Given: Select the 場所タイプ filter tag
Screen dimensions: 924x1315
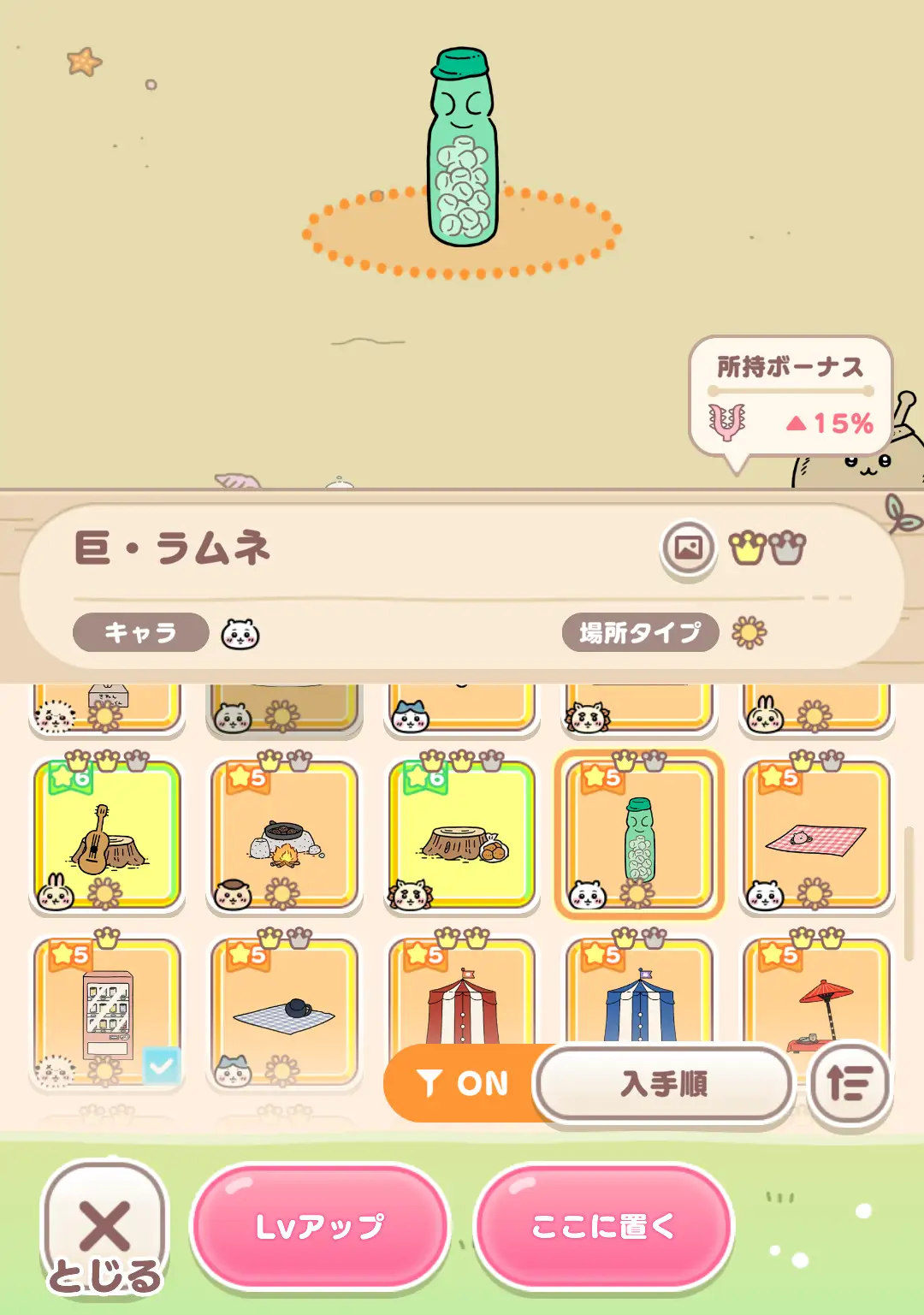Looking at the screenshot, I should 640,632.
